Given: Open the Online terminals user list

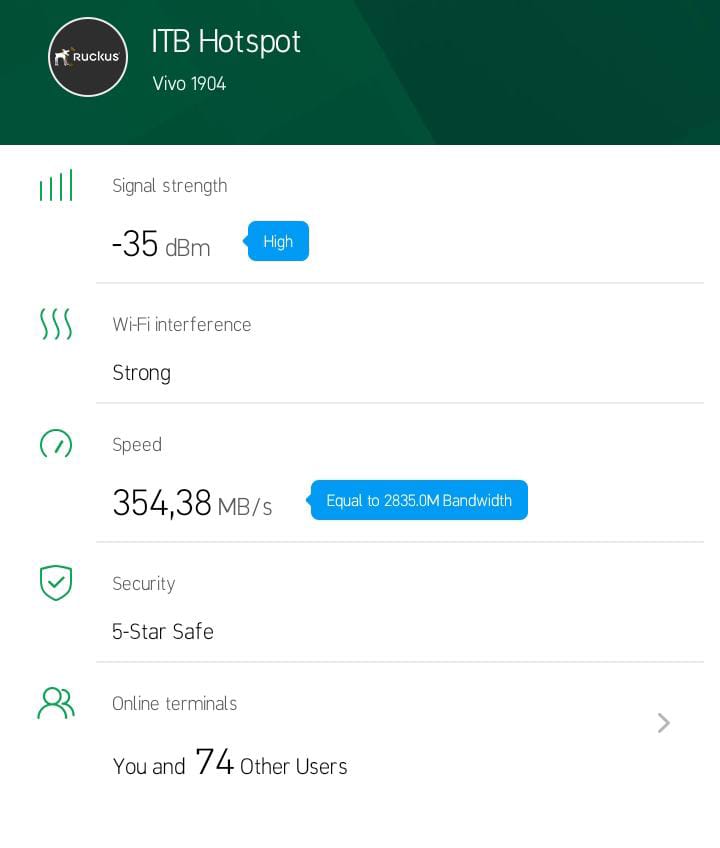Looking at the screenshot, I should point(663,723).
